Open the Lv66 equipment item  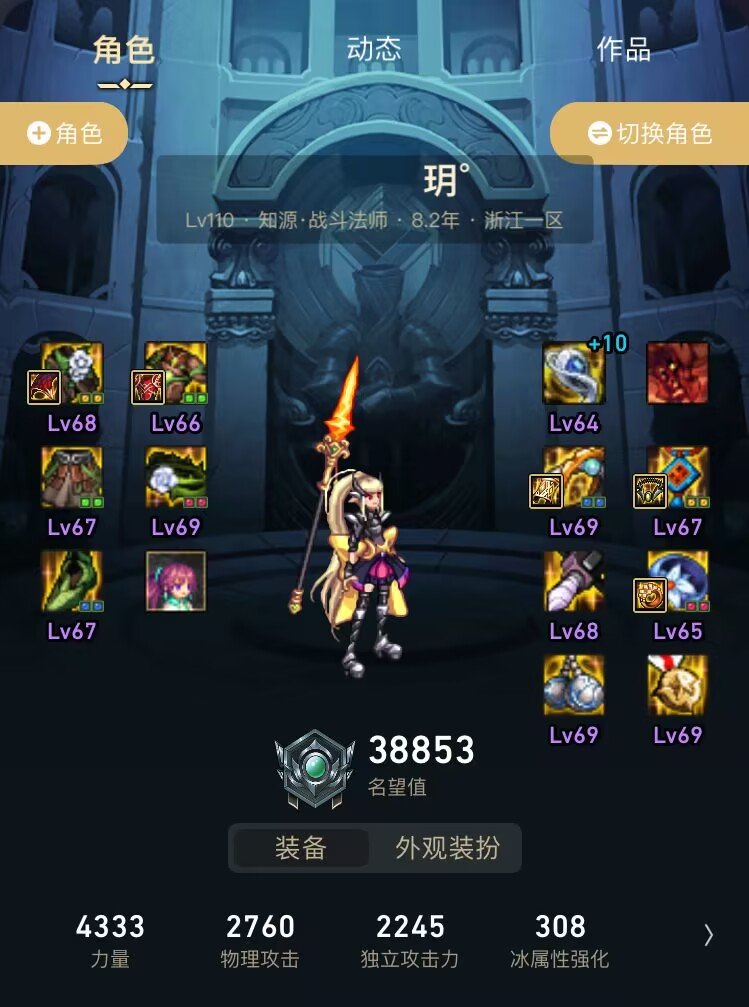coord(176,373)
